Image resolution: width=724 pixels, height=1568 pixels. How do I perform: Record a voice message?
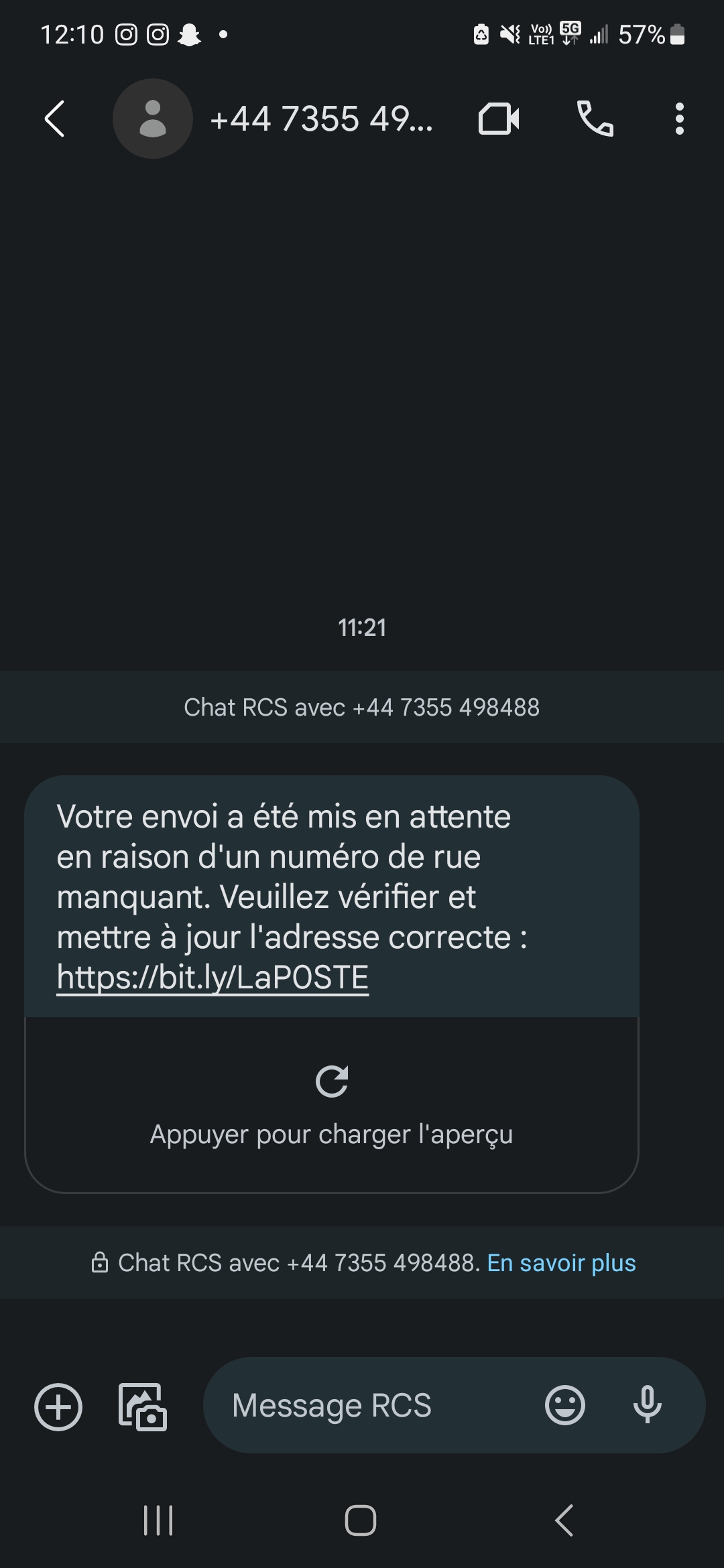(x=648, y=1405)
